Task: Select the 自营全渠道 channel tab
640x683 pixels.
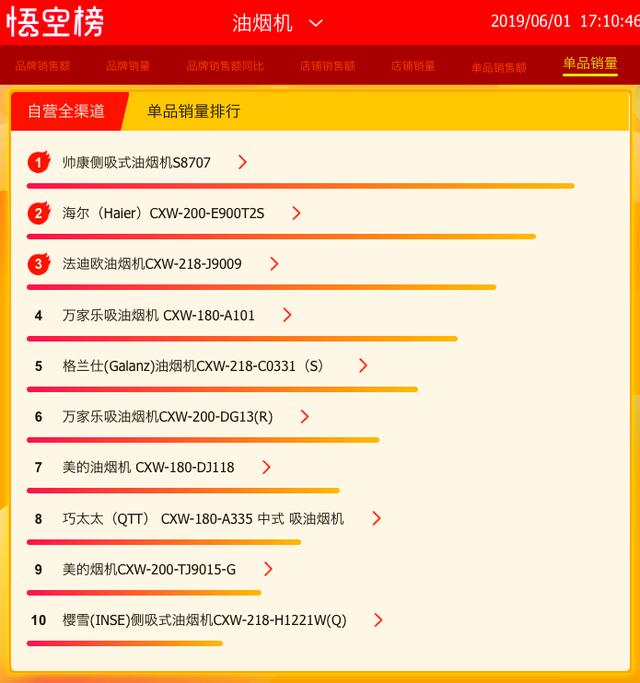Action: (x=66, y=111)
